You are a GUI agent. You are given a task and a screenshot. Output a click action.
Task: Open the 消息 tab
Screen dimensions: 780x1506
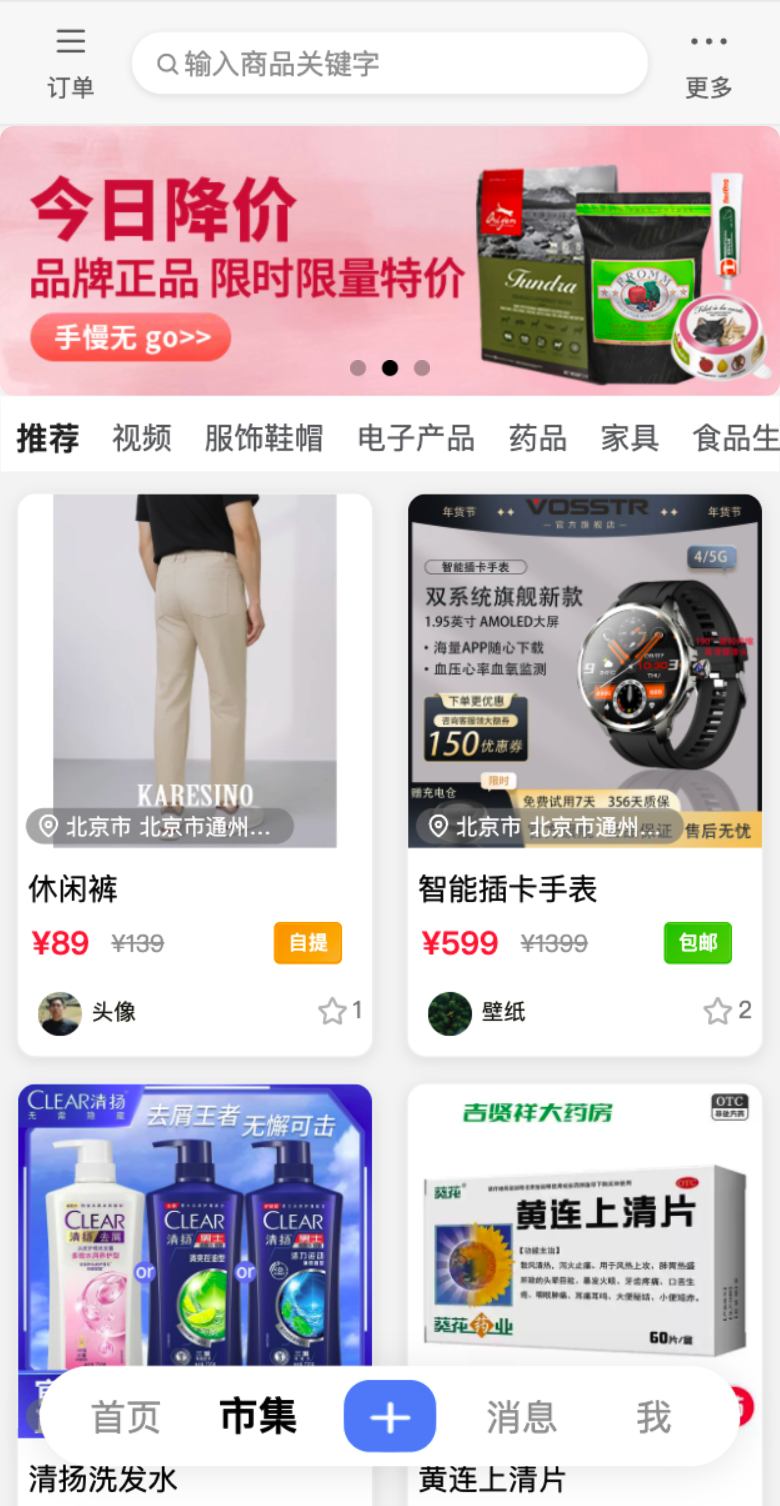521,1417
